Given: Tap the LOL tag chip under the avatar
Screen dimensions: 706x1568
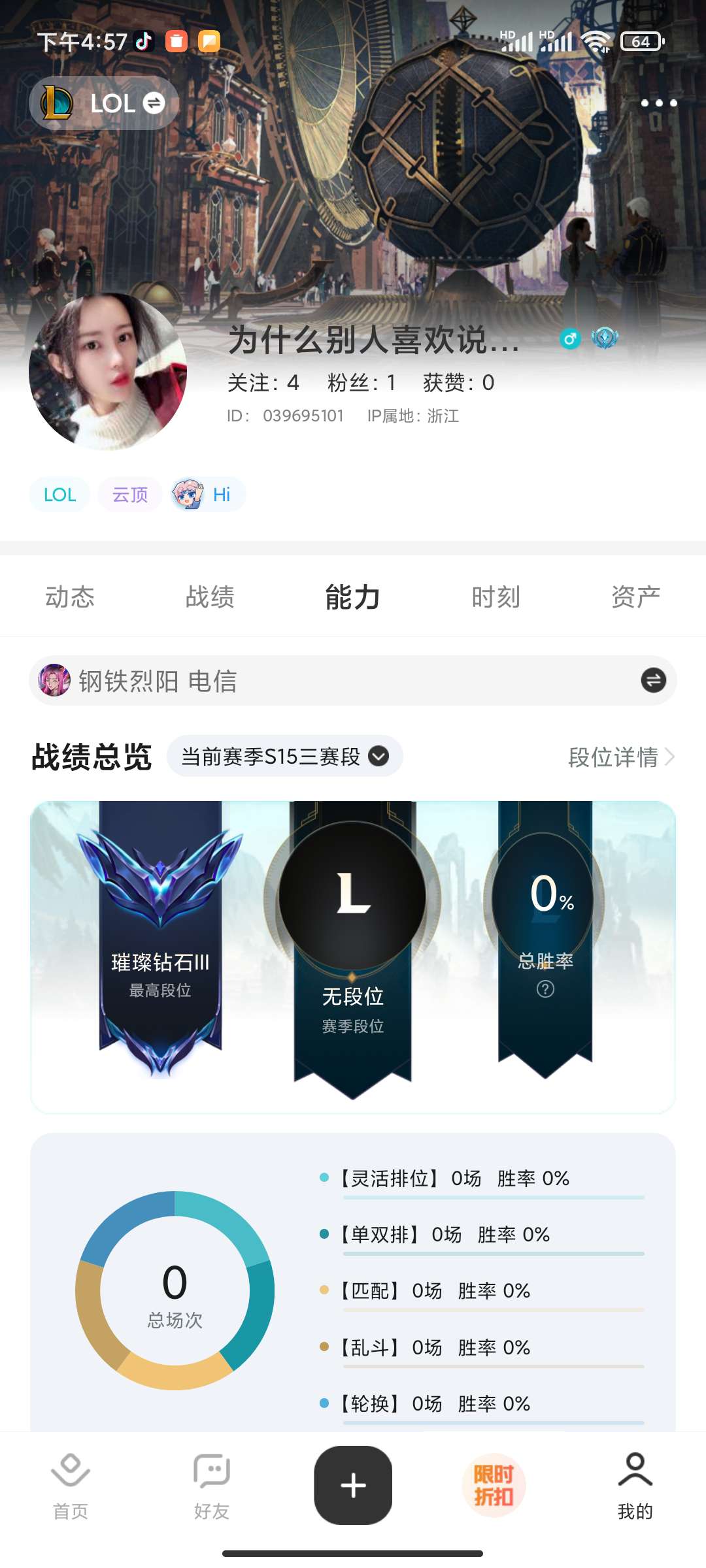Looking at the screenshot, I should pyautogui.click(x=59, y=495).
